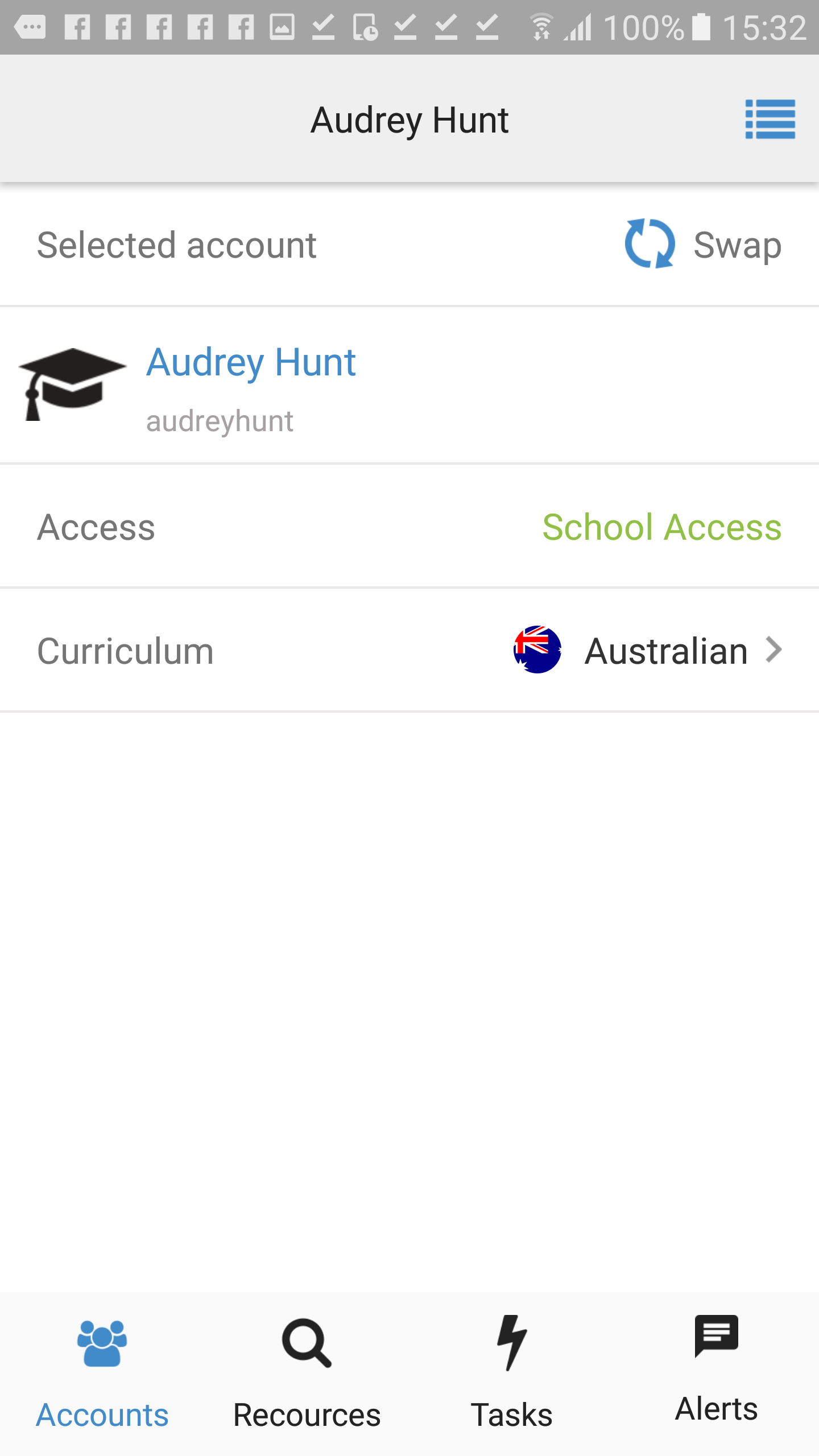Tap the Audrey Hunt title bar
This screenshot has width=819, height=1456.
[x=409, y=119]
